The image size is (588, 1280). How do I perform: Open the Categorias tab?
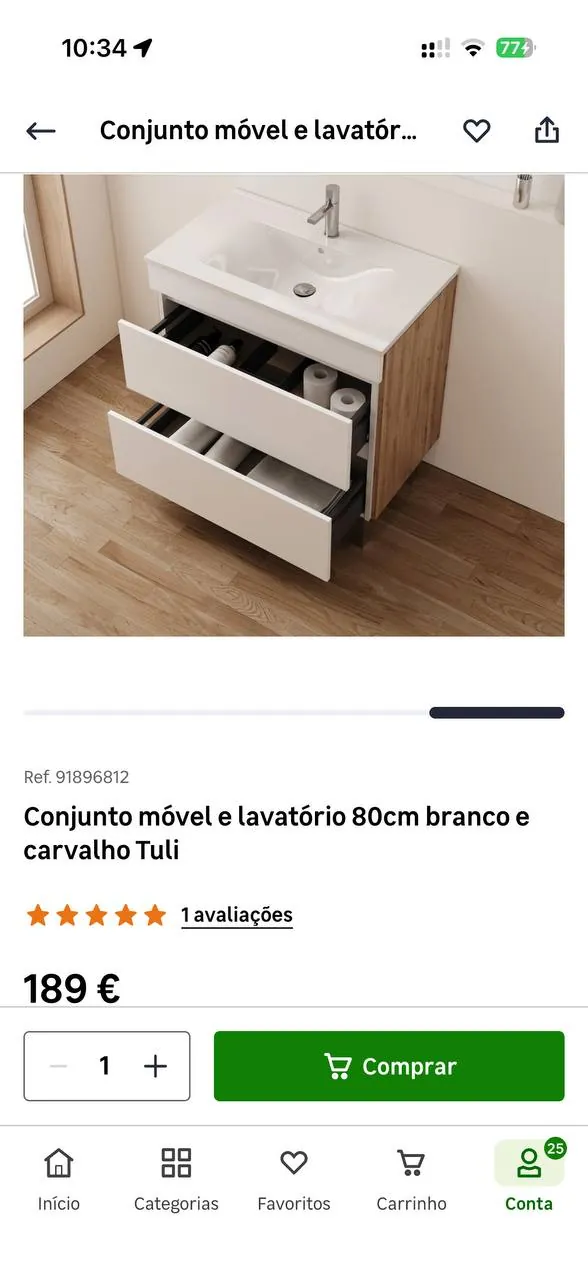[176, 1179]
